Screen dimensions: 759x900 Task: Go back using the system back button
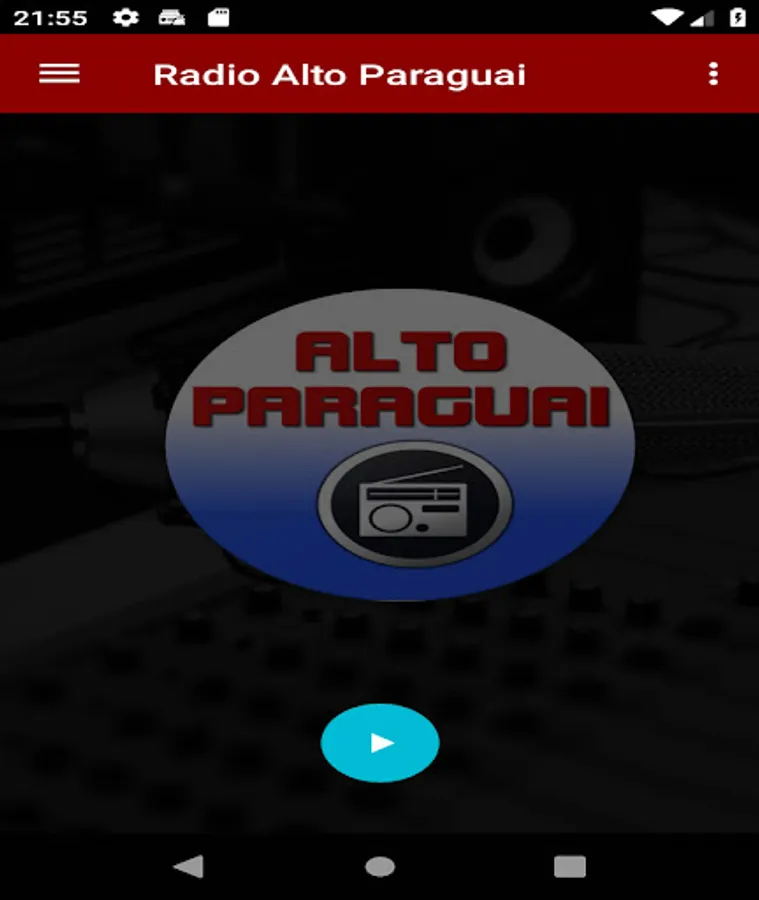click(x=189, y=866)
